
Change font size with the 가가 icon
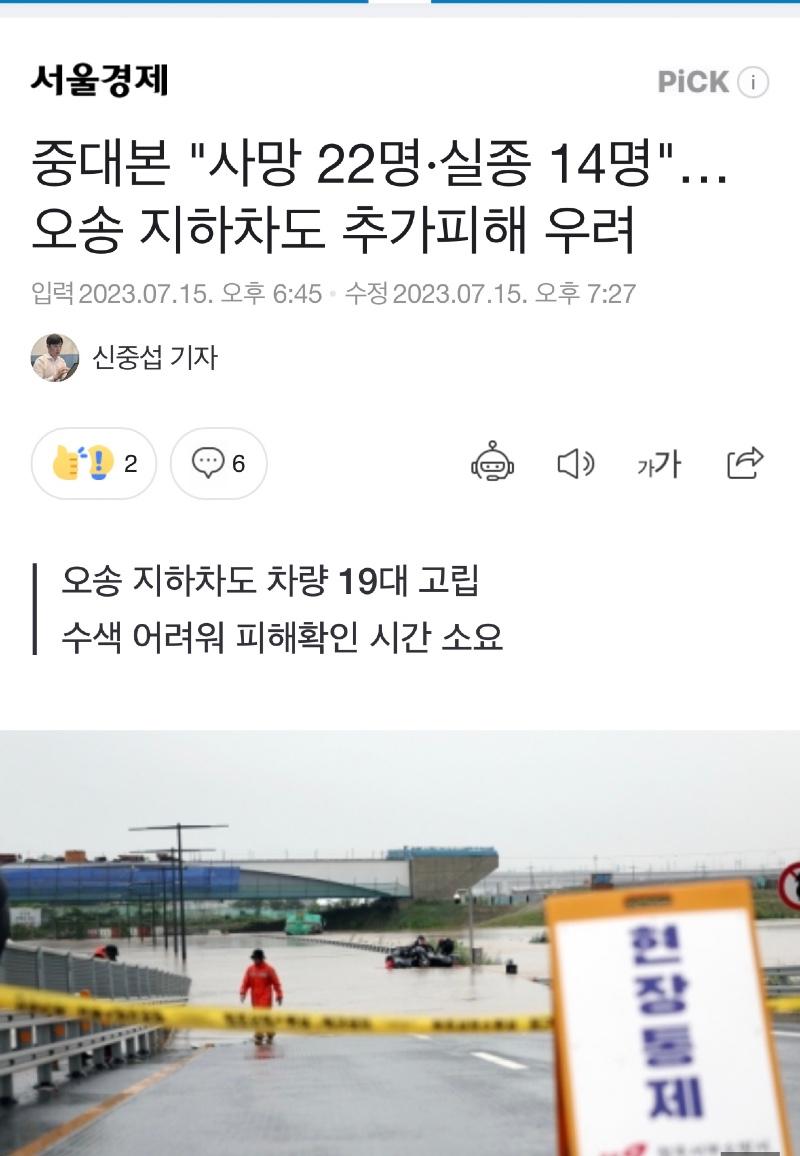pos(658,463)
